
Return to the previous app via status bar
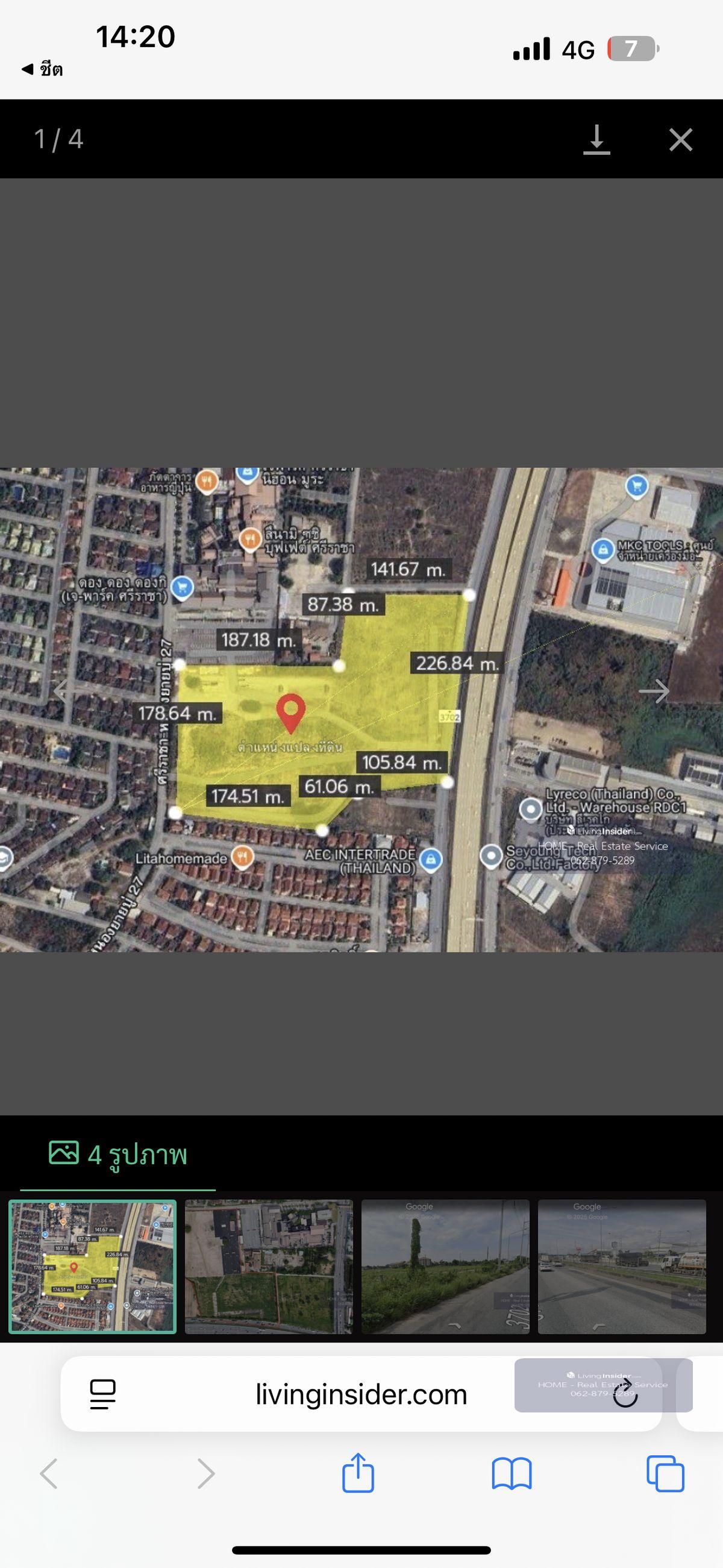tap(42, 69)
